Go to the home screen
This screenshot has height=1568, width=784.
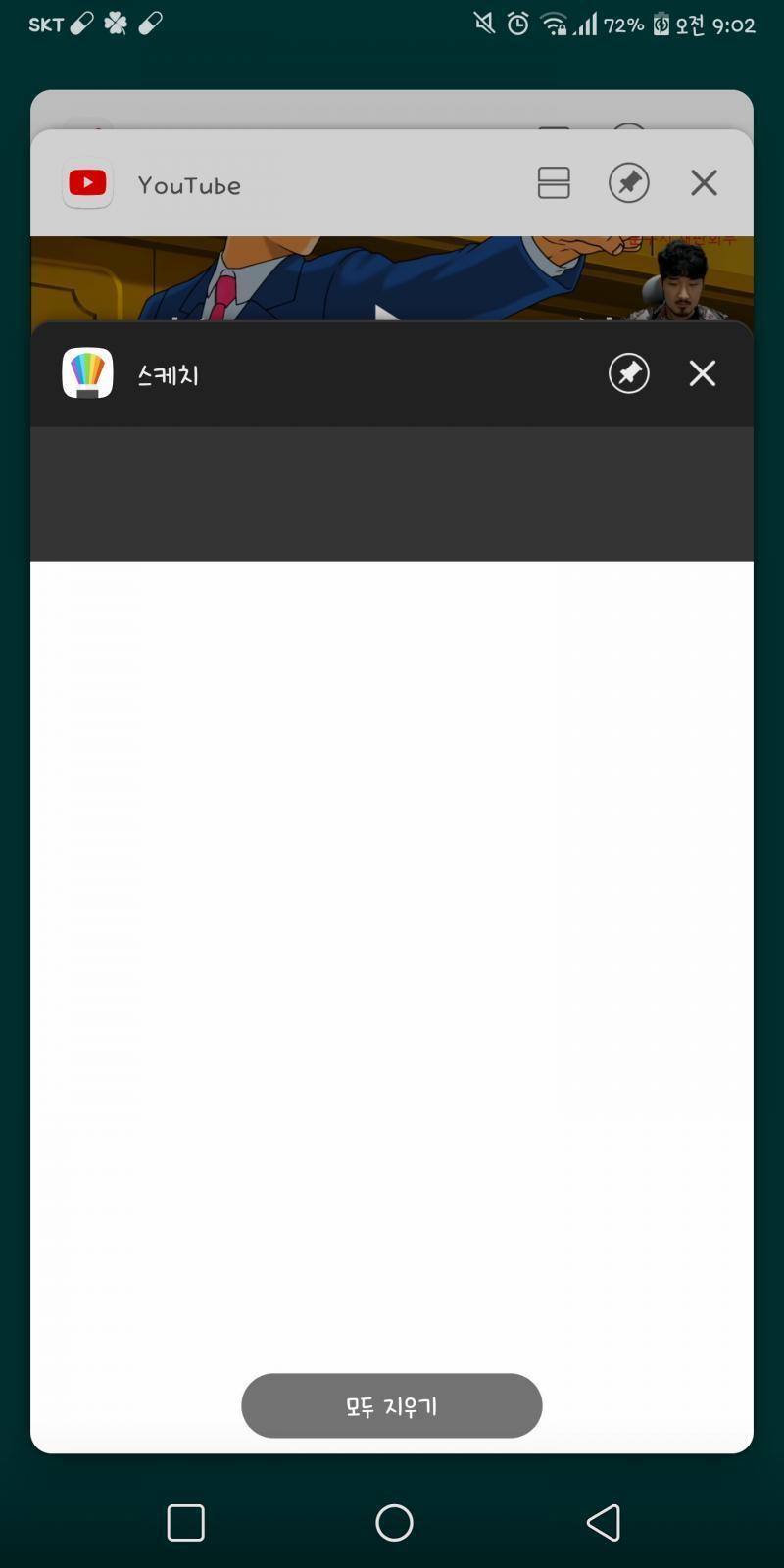(394, 1522)
